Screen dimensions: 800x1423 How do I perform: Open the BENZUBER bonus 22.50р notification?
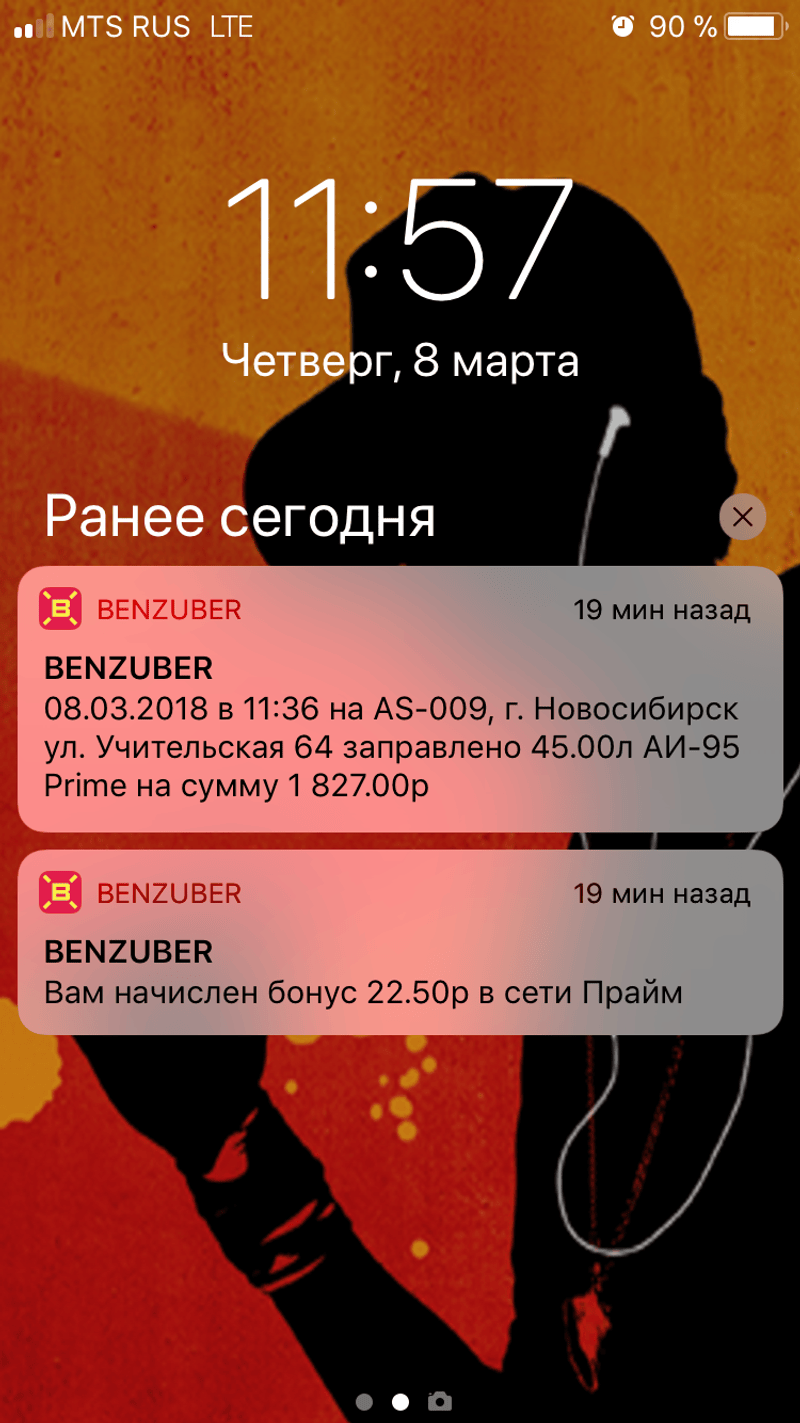[400, 942]
